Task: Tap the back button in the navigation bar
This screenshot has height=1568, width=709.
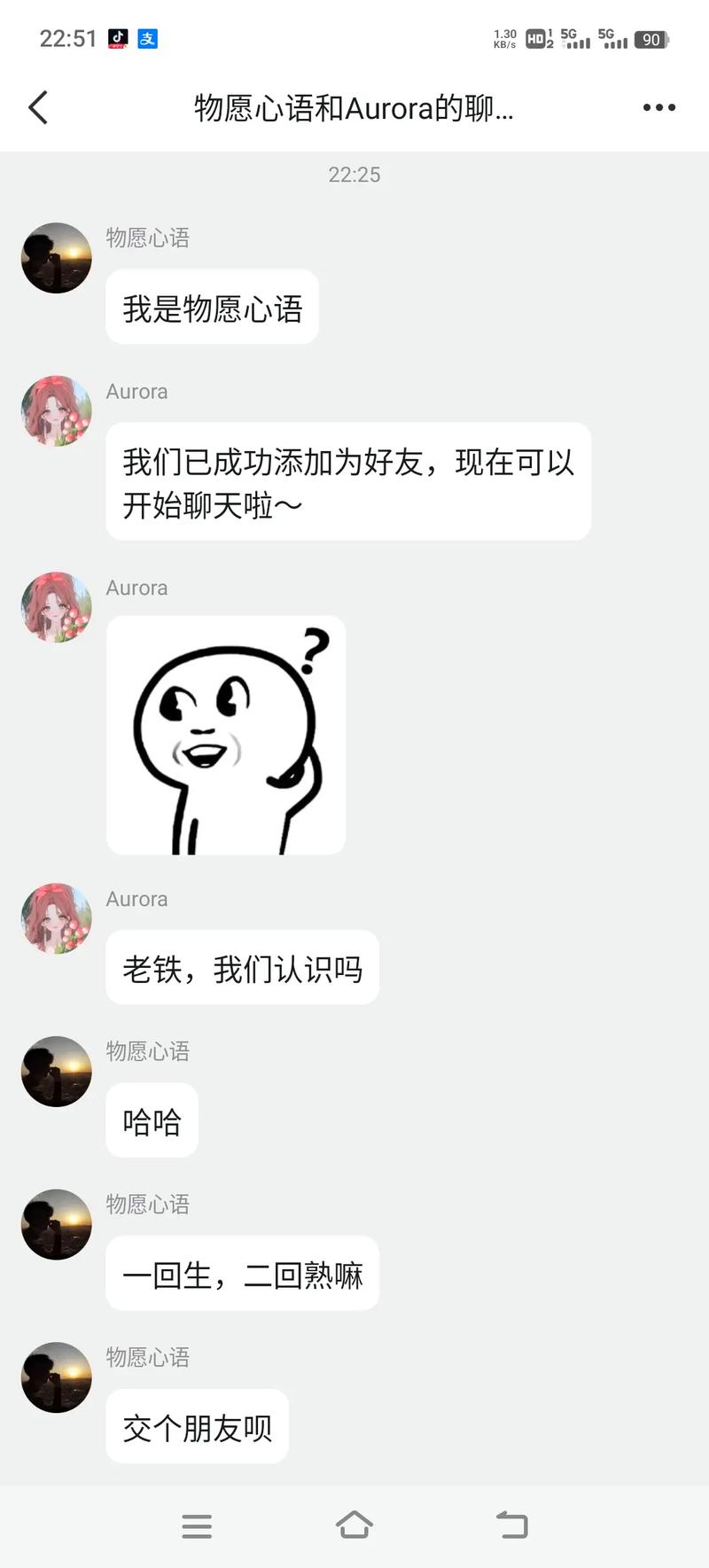Action: tap(511, 1525)
